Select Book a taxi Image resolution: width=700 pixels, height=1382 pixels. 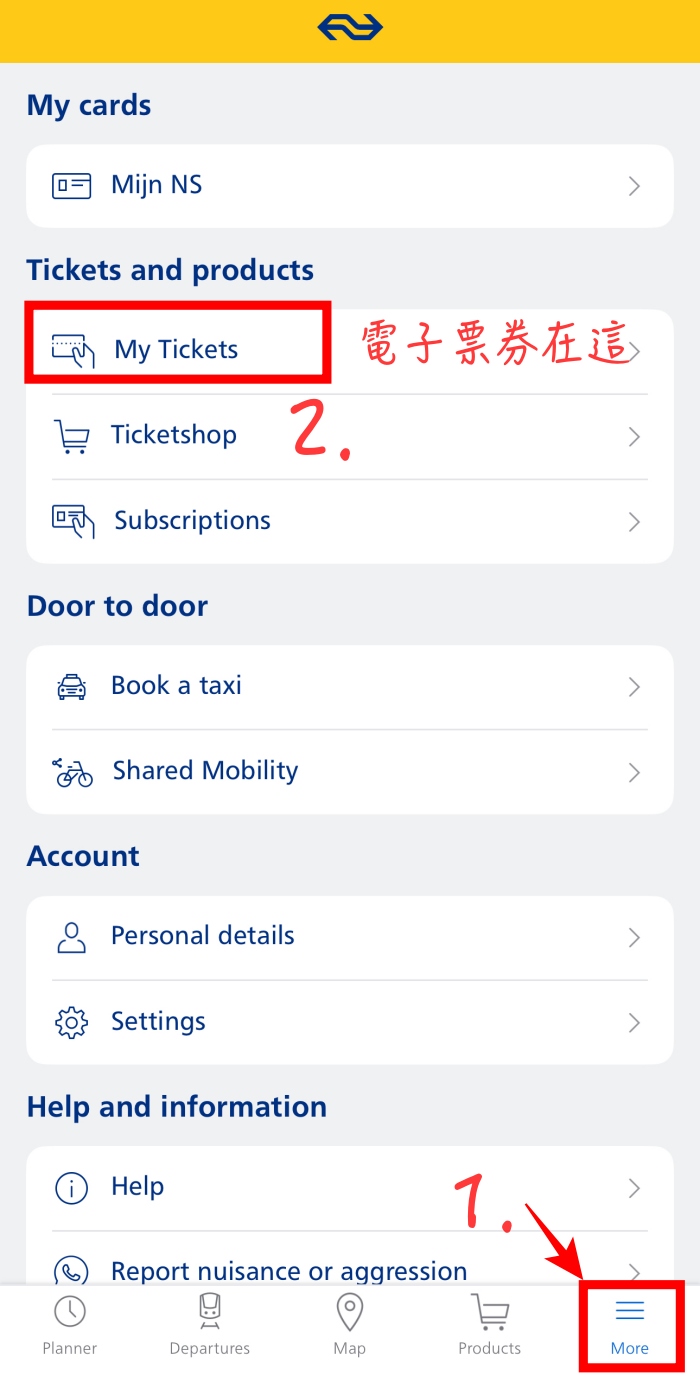(x=349, y=687)
